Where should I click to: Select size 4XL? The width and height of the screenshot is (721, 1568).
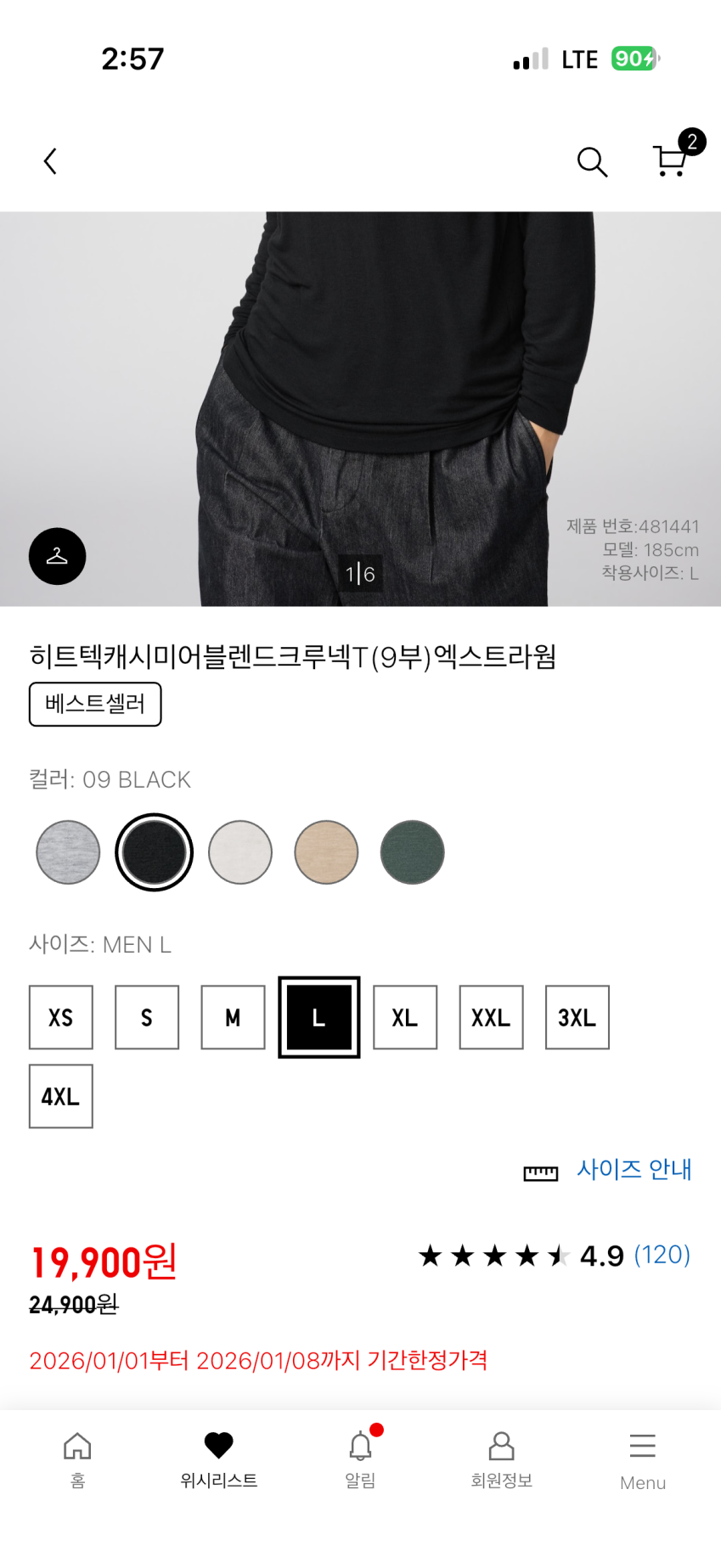tap(61, 1096)
